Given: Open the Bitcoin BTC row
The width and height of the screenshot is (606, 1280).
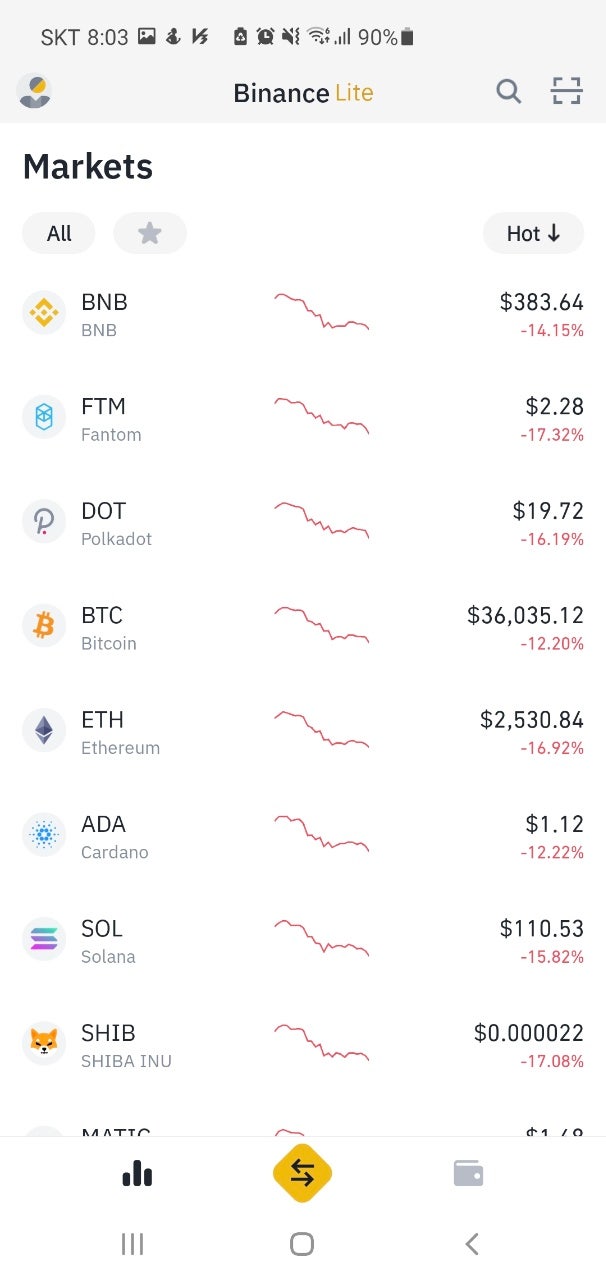Looking at the screenshot, I should [303, 627].
